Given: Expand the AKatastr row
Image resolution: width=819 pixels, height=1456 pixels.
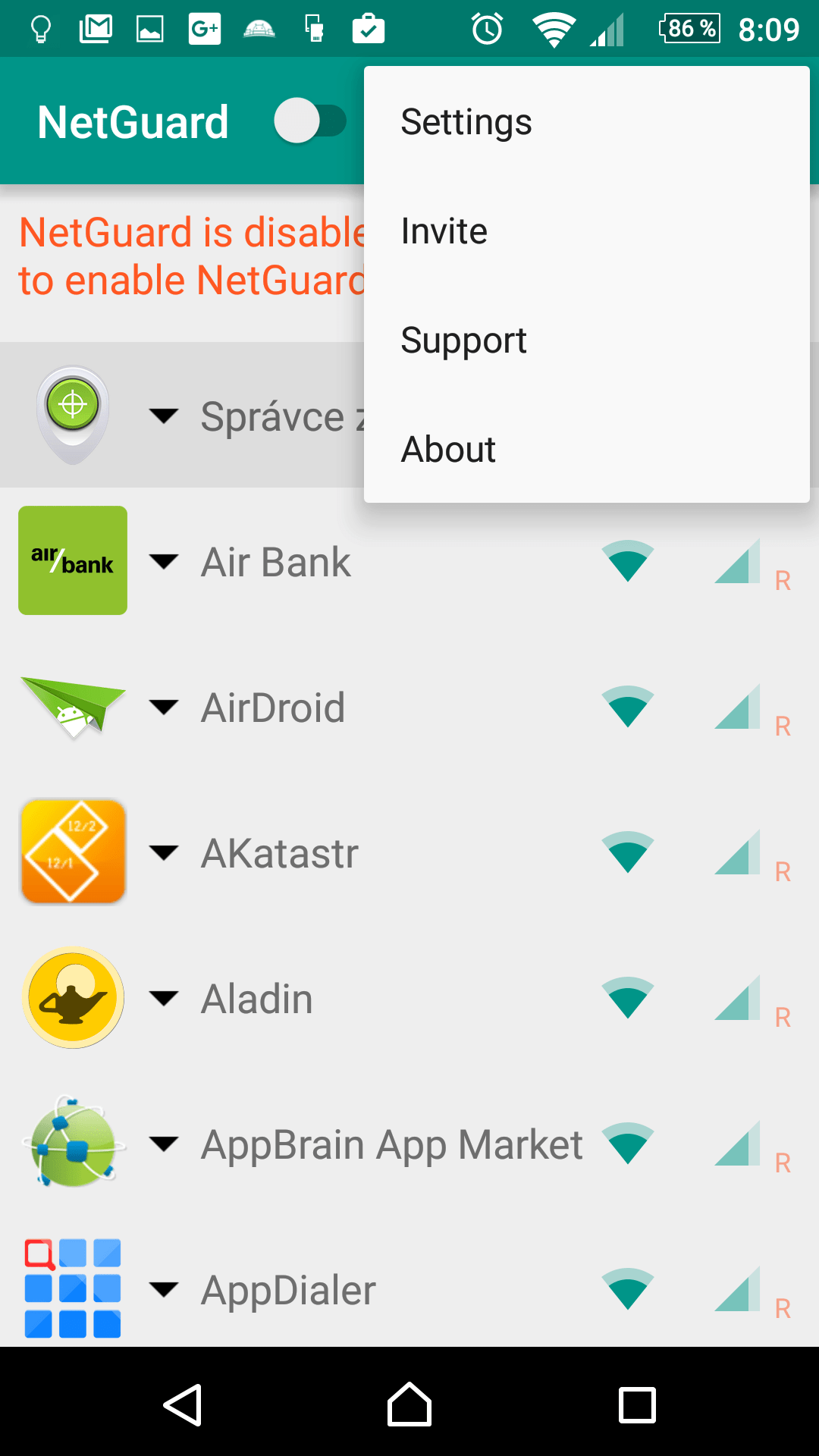Looking at the screenshot, I should pyautogui.click(x=164, y=852).
